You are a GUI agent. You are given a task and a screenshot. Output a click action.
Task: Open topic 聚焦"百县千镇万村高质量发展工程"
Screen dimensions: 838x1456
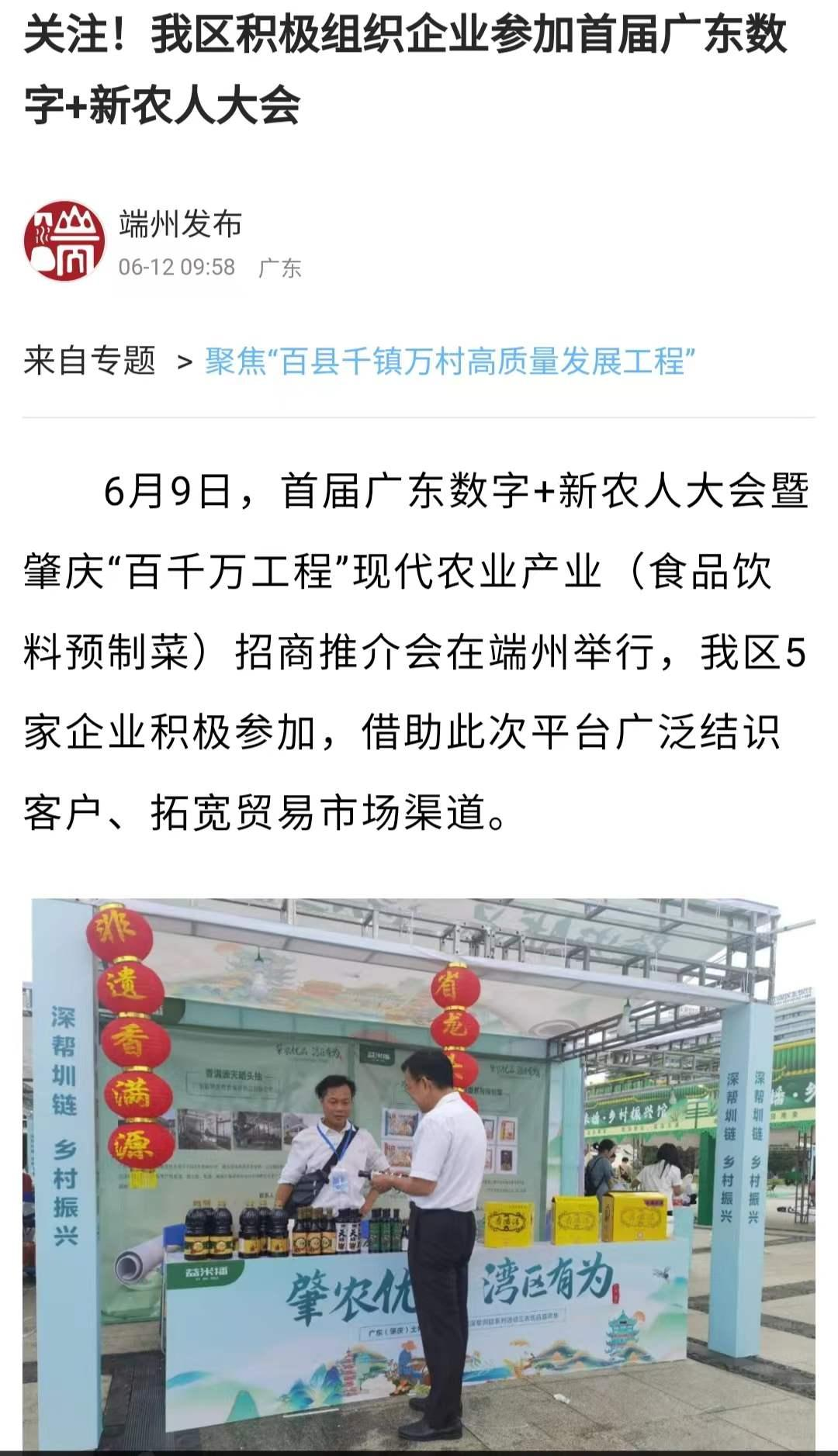(x=450, y=361)
